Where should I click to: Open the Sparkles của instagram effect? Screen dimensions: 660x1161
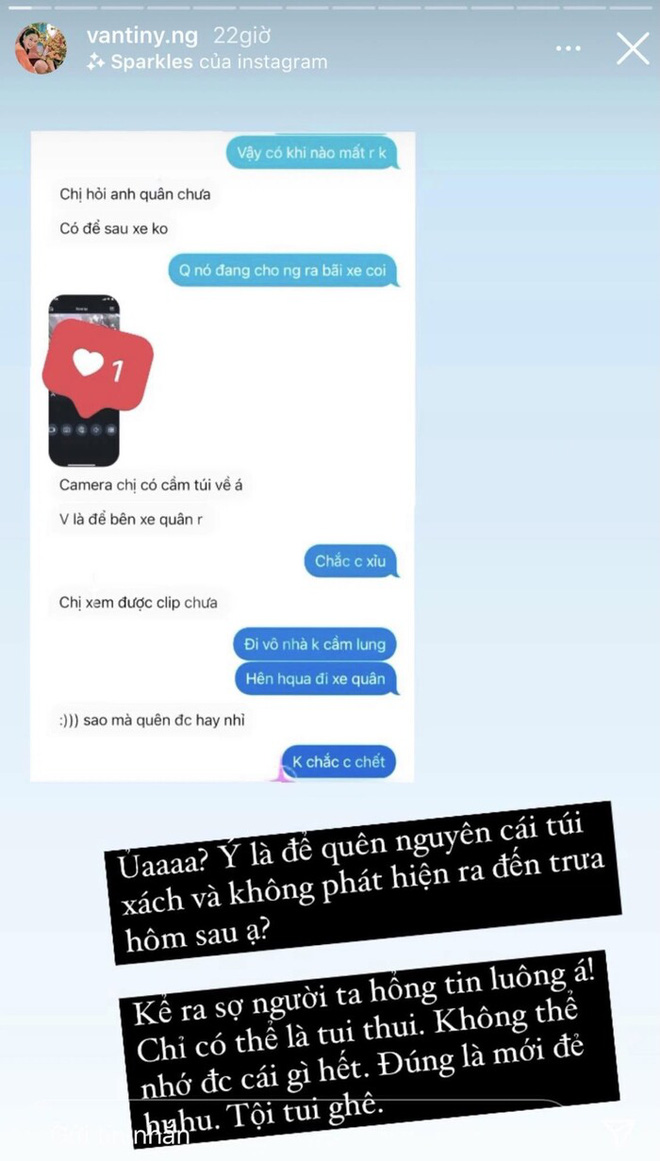pyautogui.click(x=207, y=62)
